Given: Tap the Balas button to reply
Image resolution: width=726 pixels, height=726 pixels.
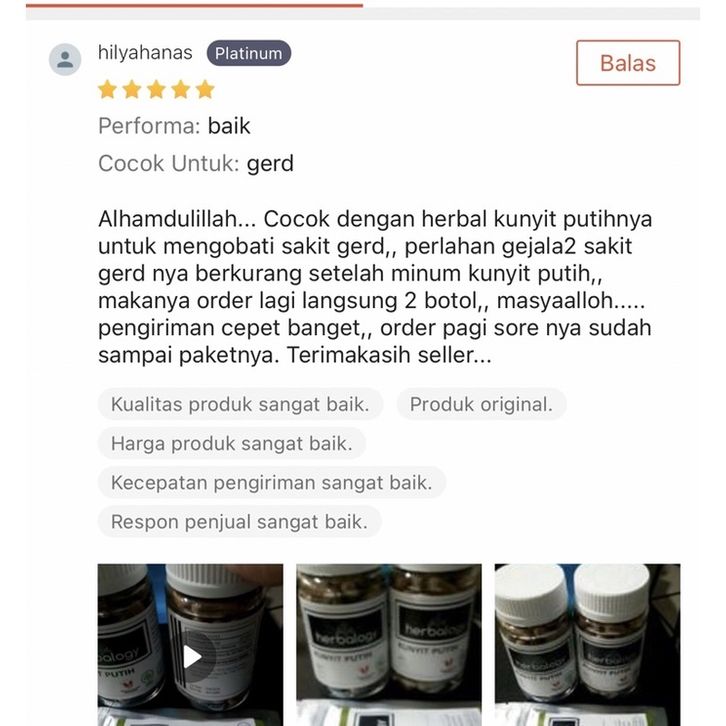Looking at the screenshot, I should [x=627, y=63].
